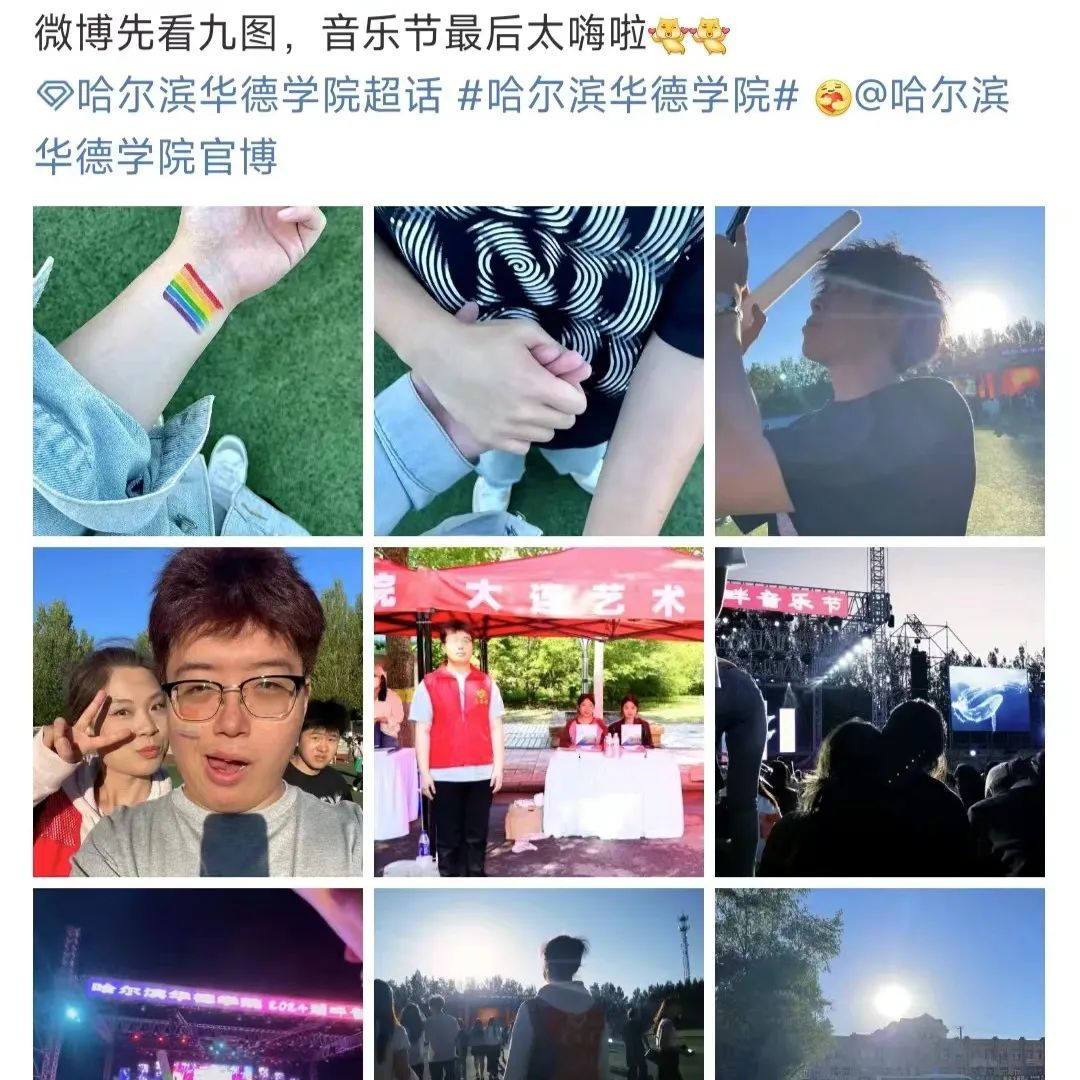View the sun over buildings photo
This screenshot has width=1080, height=1080.
coord(879,983)
